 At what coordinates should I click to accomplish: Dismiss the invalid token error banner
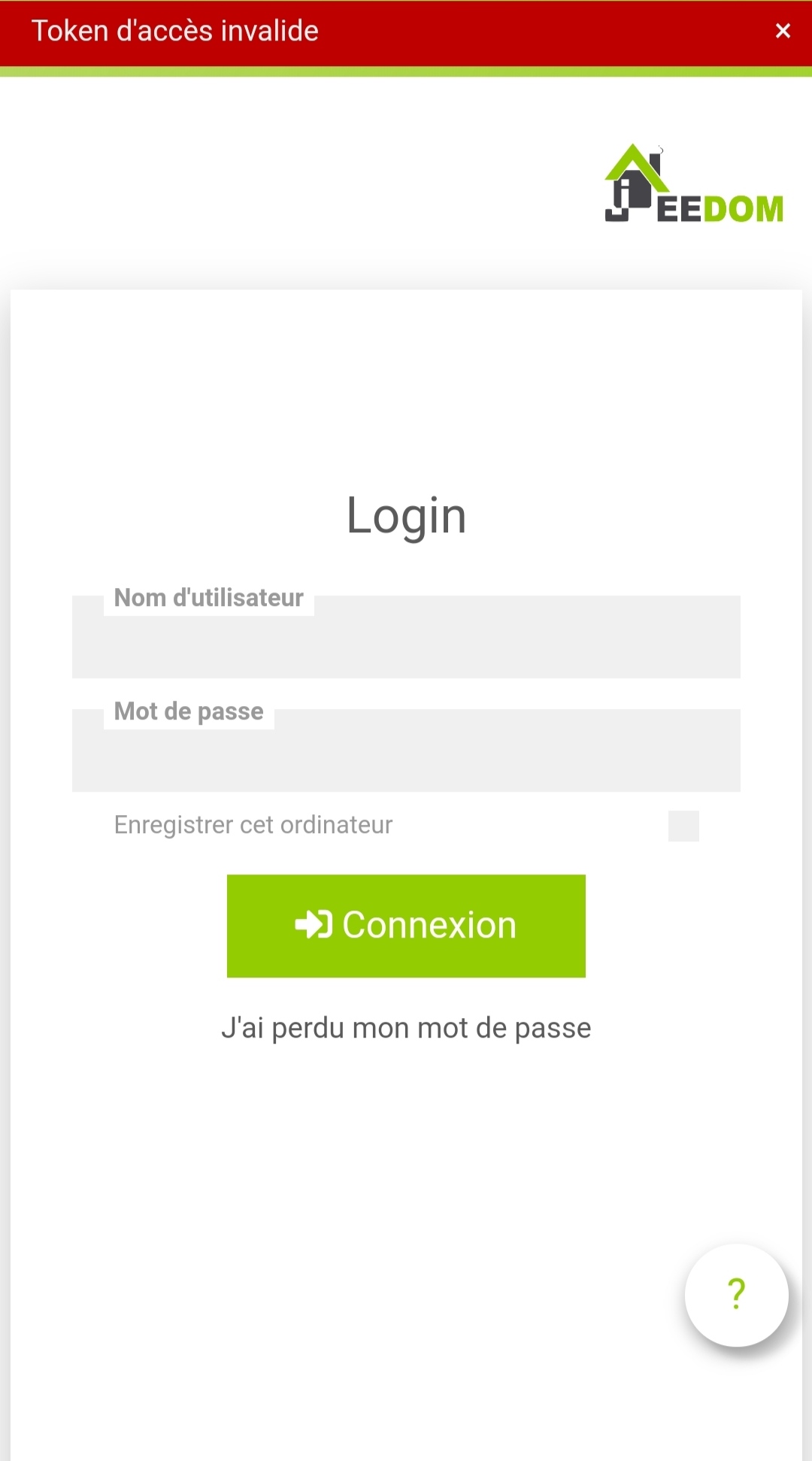(783, 31)
